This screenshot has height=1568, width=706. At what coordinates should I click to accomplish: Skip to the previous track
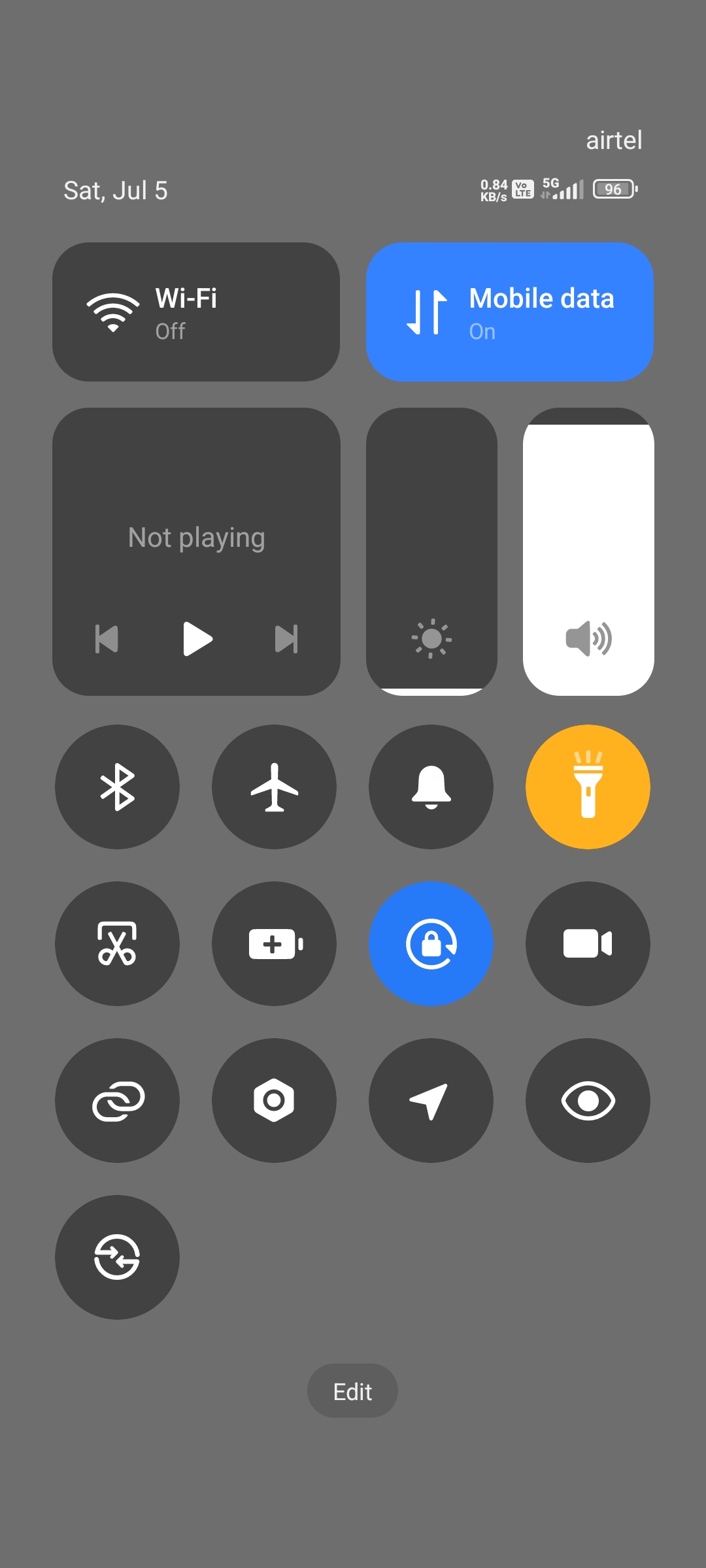[107, 638]
